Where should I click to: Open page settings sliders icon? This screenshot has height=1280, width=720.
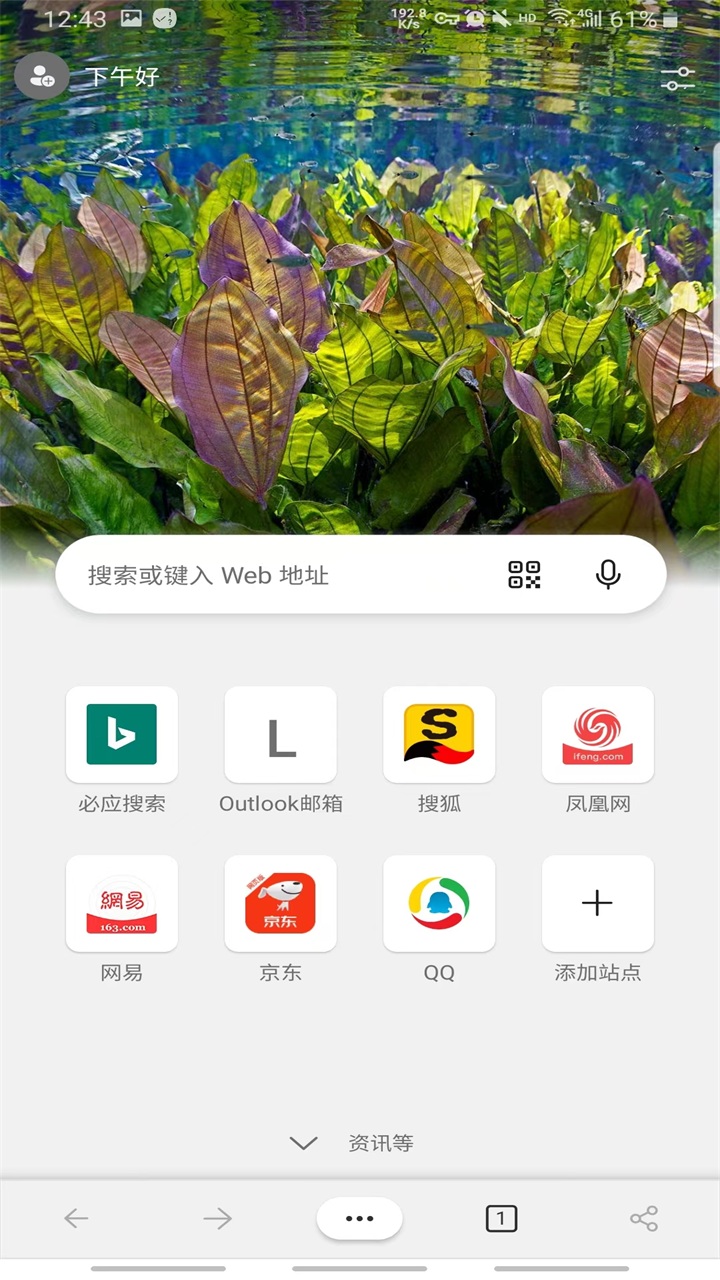(678, 79)
